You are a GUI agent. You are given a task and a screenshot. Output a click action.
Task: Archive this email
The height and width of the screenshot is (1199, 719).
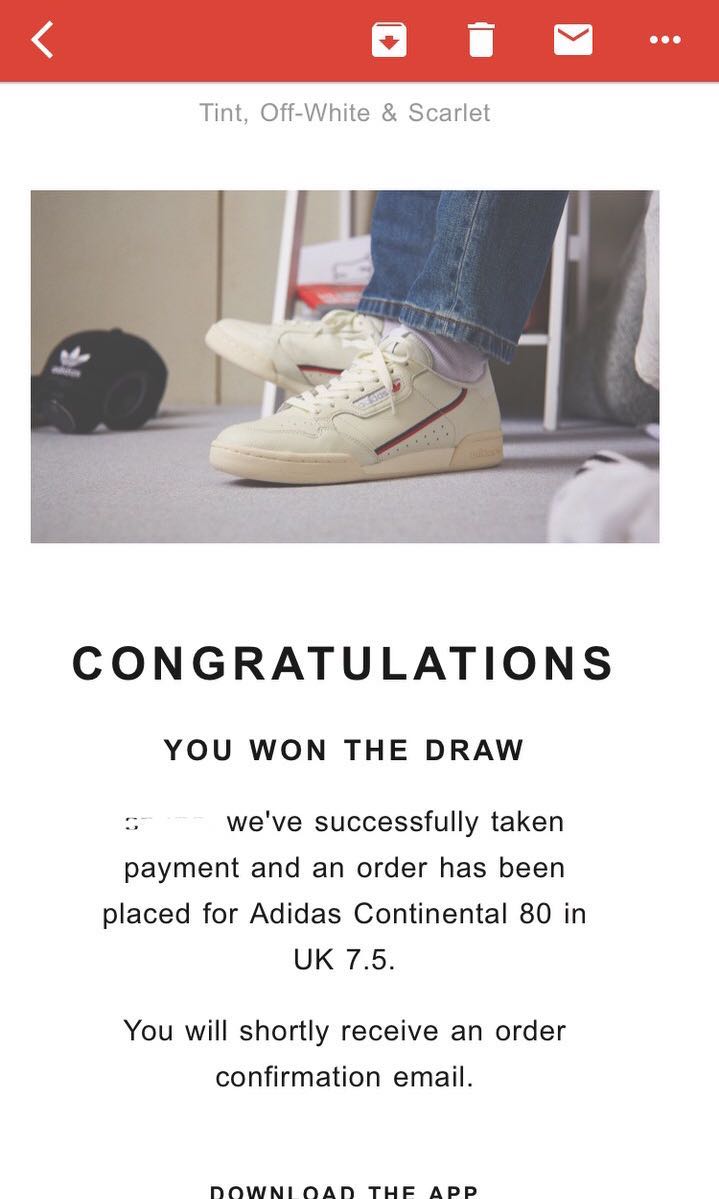coord(389,40)
